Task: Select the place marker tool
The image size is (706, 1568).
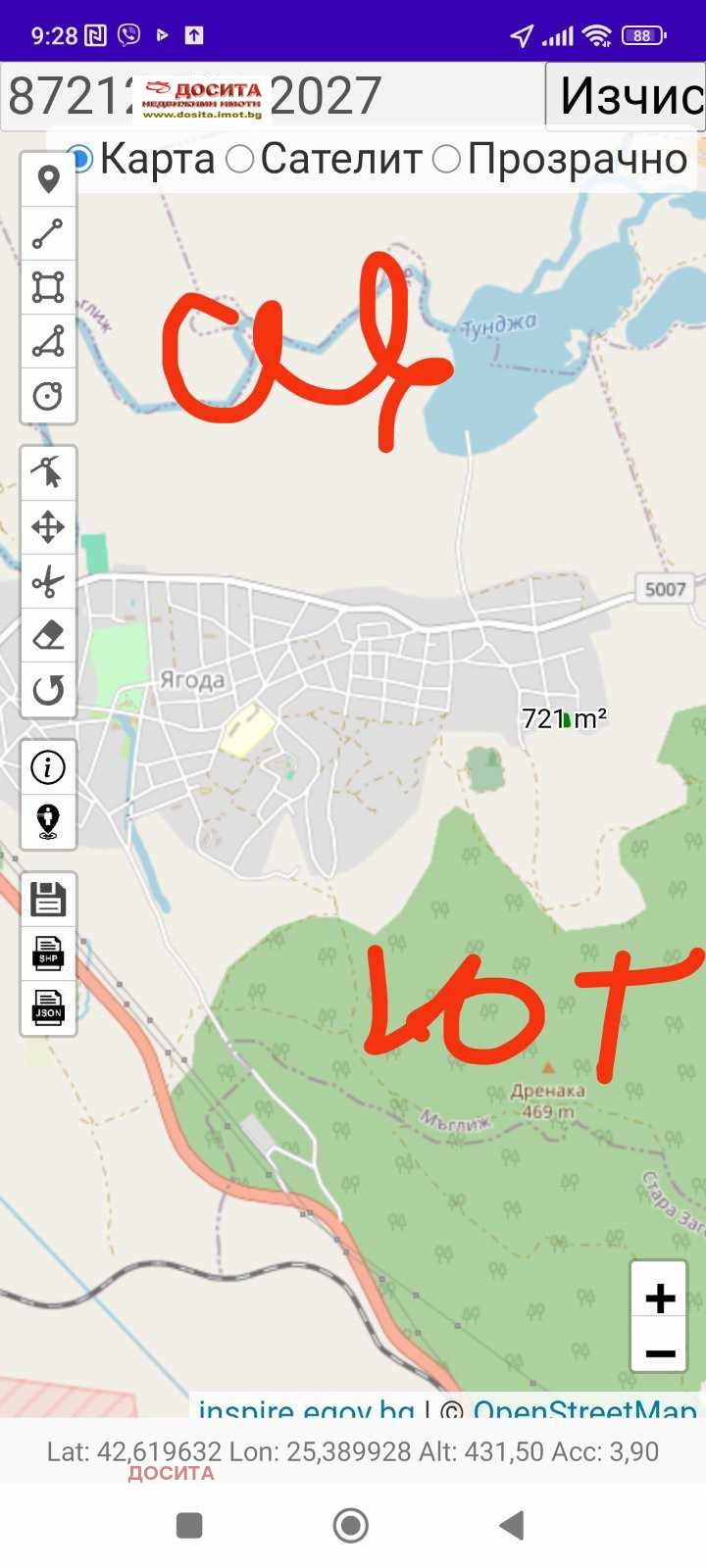Action: pos(48,179)
